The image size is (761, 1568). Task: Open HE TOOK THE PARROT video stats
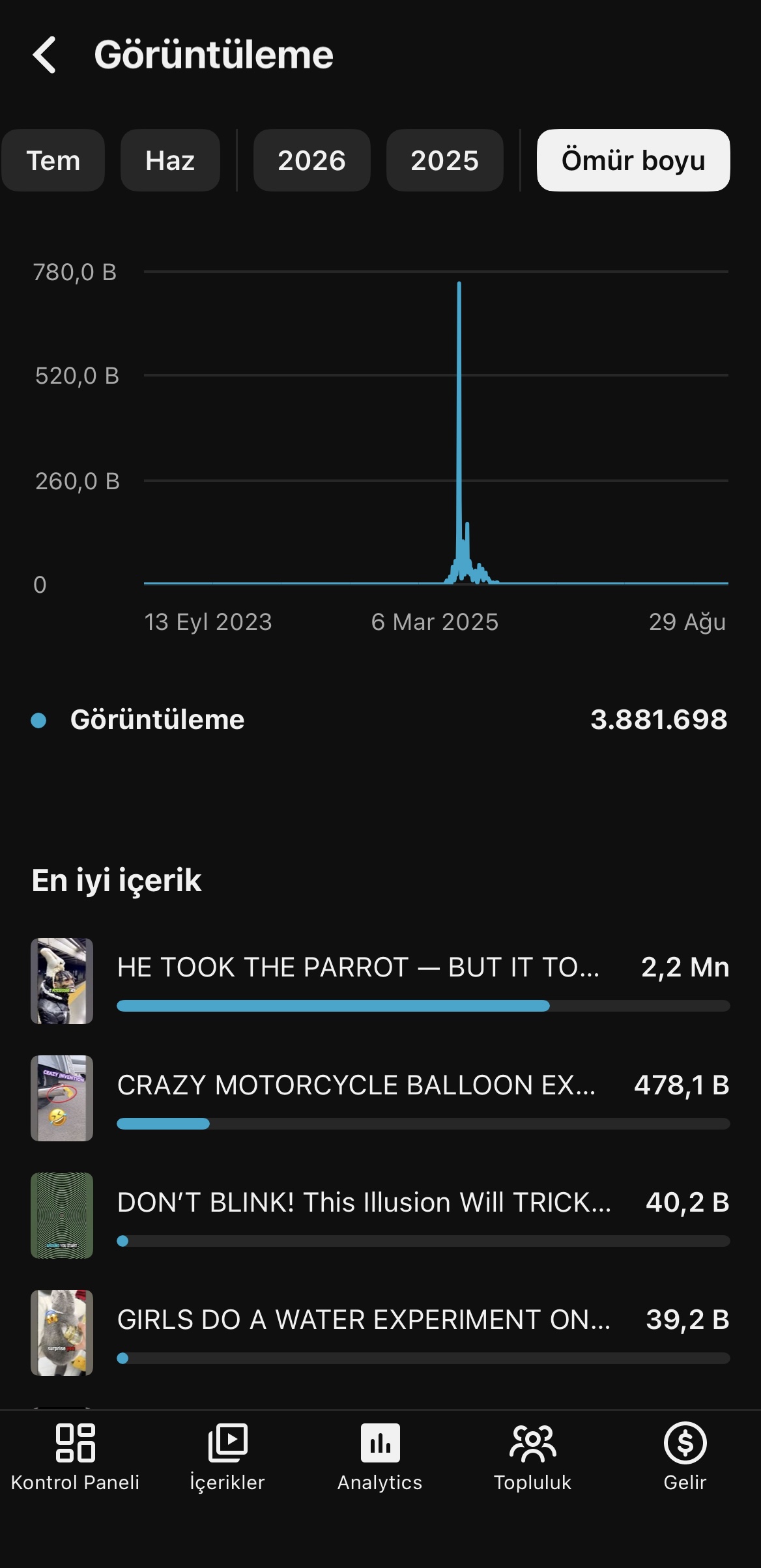(x=380, y=981)
